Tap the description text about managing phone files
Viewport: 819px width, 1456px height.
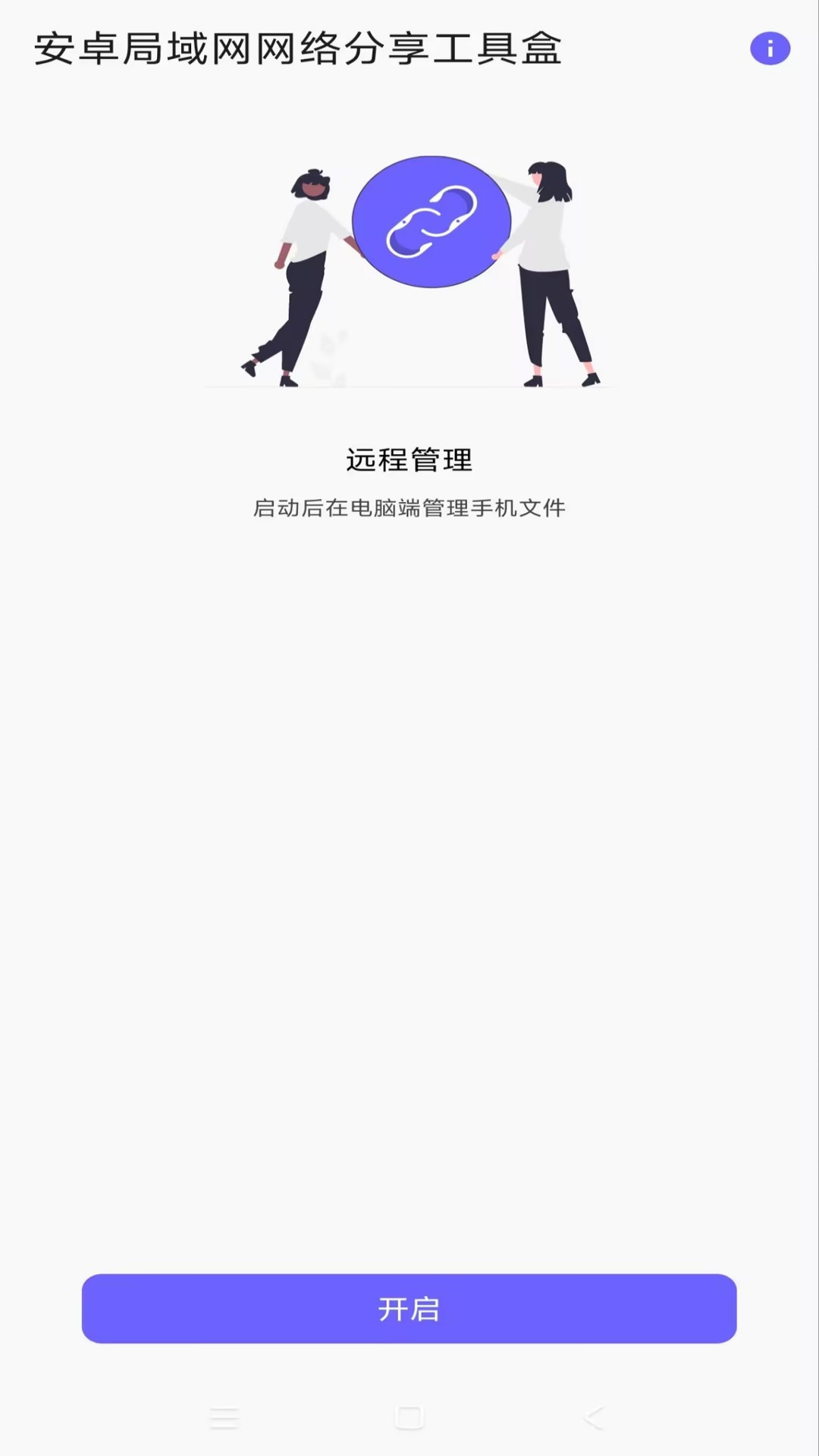[x=409, y=508]
